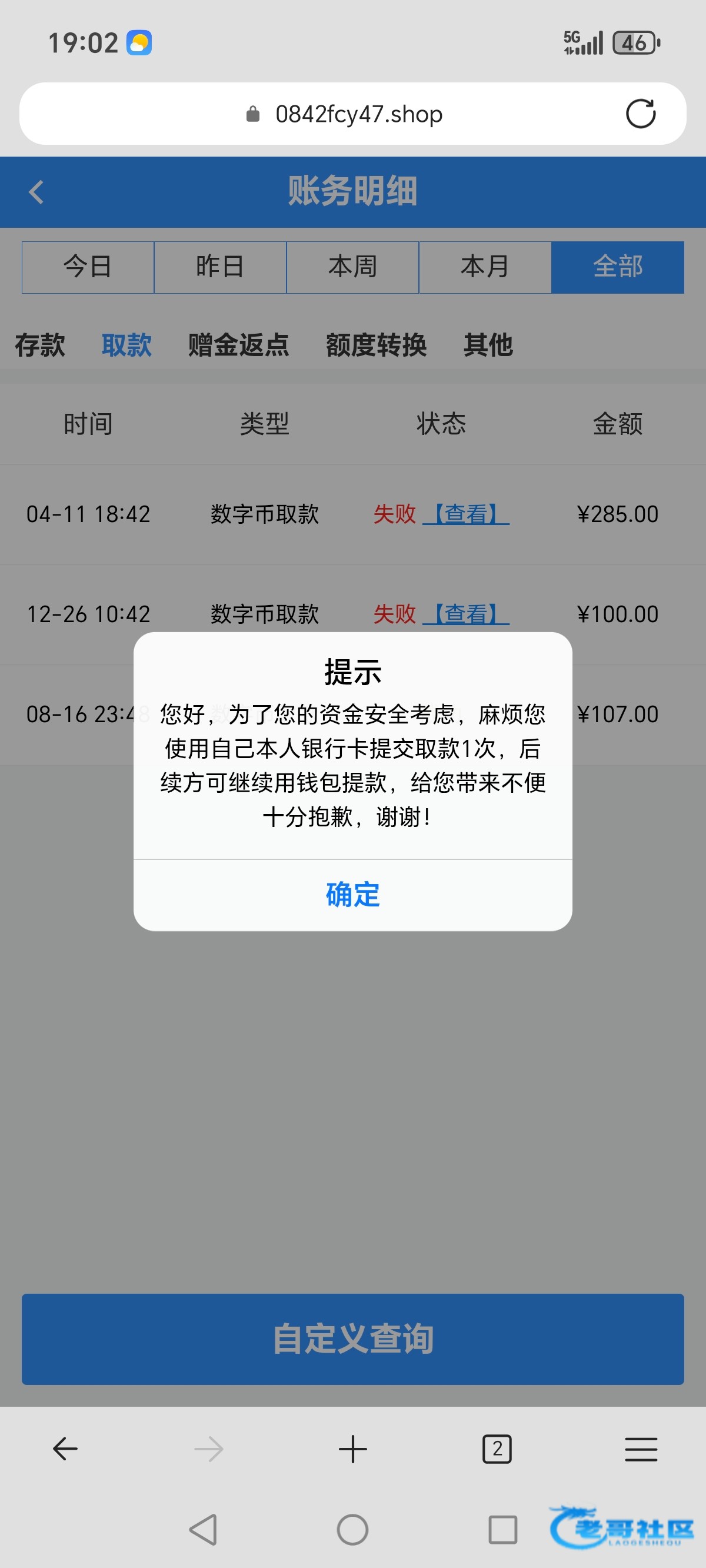The height and width of the screenshot is (1568, 706).
Task: Tap the system home button
Action: click(352, 1530)
